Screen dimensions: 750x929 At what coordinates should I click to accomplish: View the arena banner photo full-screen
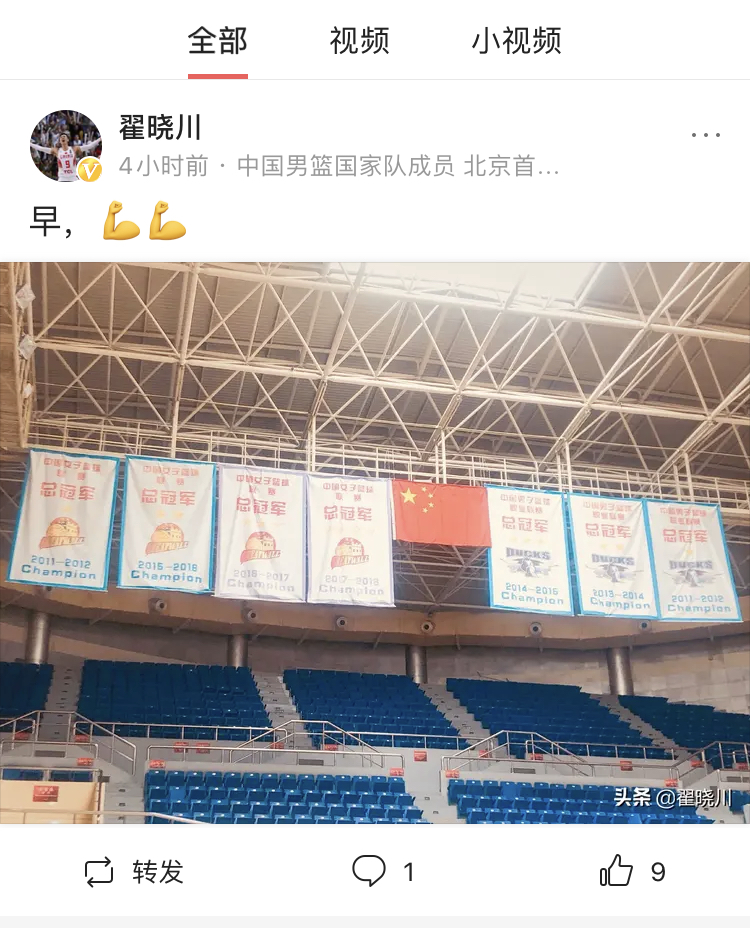point(375,542)
